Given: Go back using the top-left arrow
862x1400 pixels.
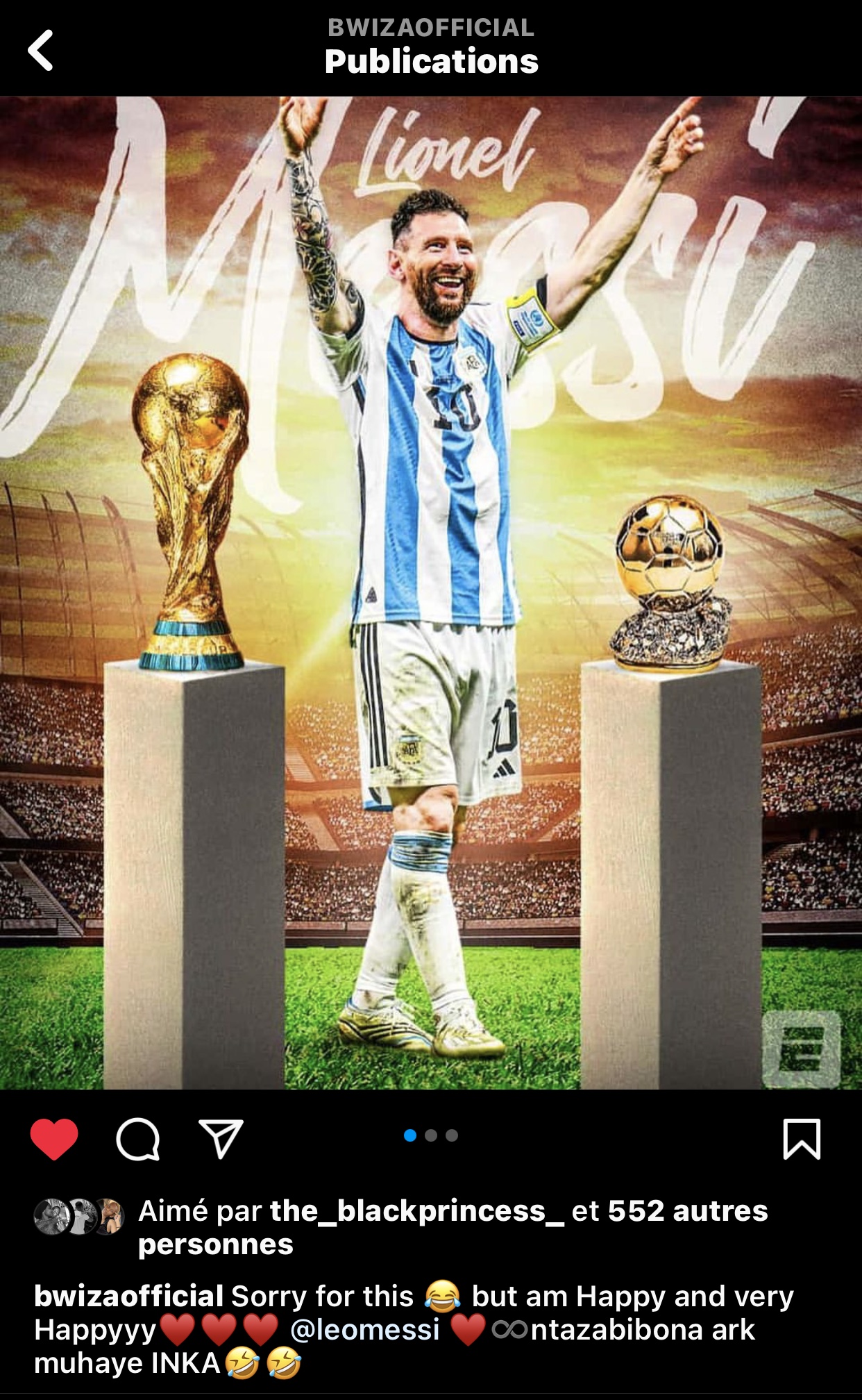Looking at the screenshot, I should tap(41, 50).
